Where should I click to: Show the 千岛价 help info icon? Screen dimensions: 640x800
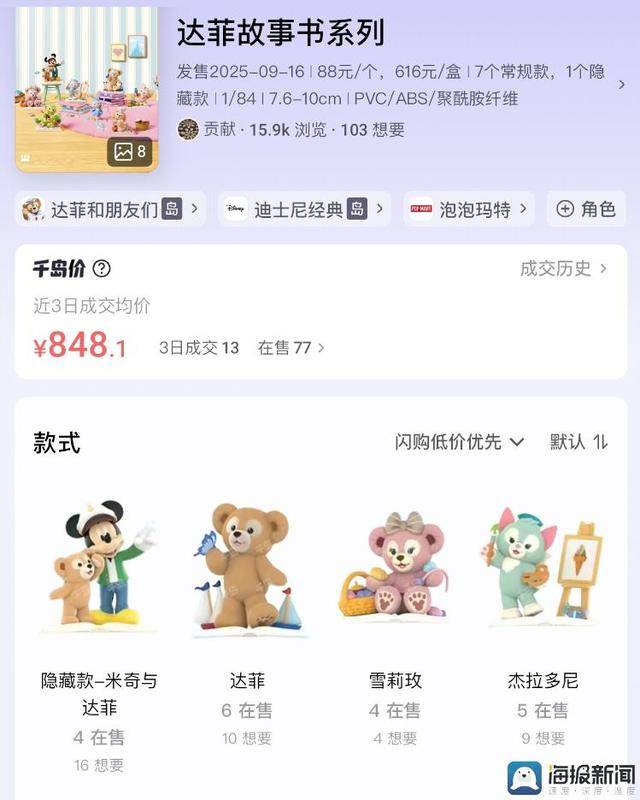101,268
